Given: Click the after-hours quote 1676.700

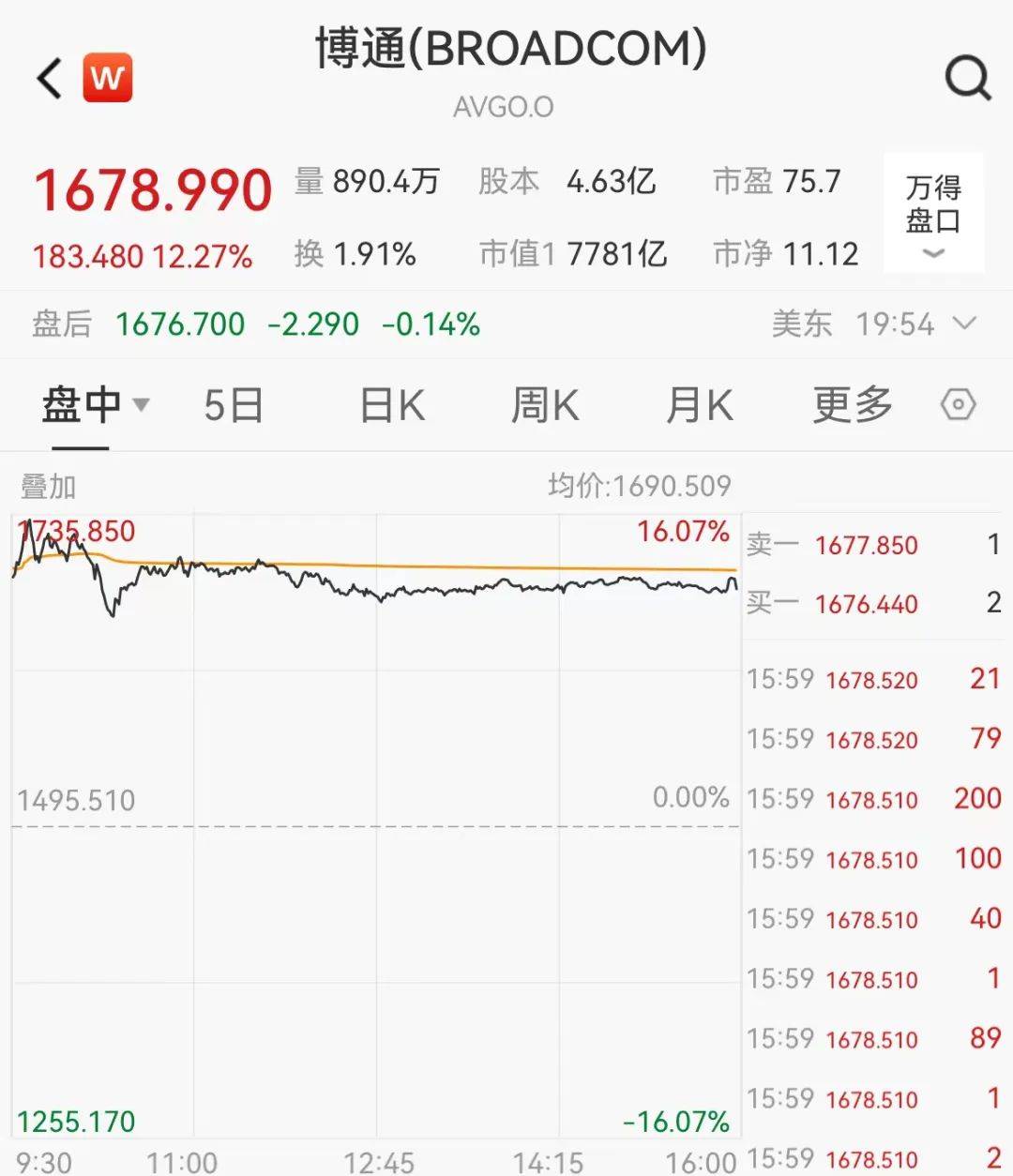Looking at the screenshot, I should (x=178, y=324).
